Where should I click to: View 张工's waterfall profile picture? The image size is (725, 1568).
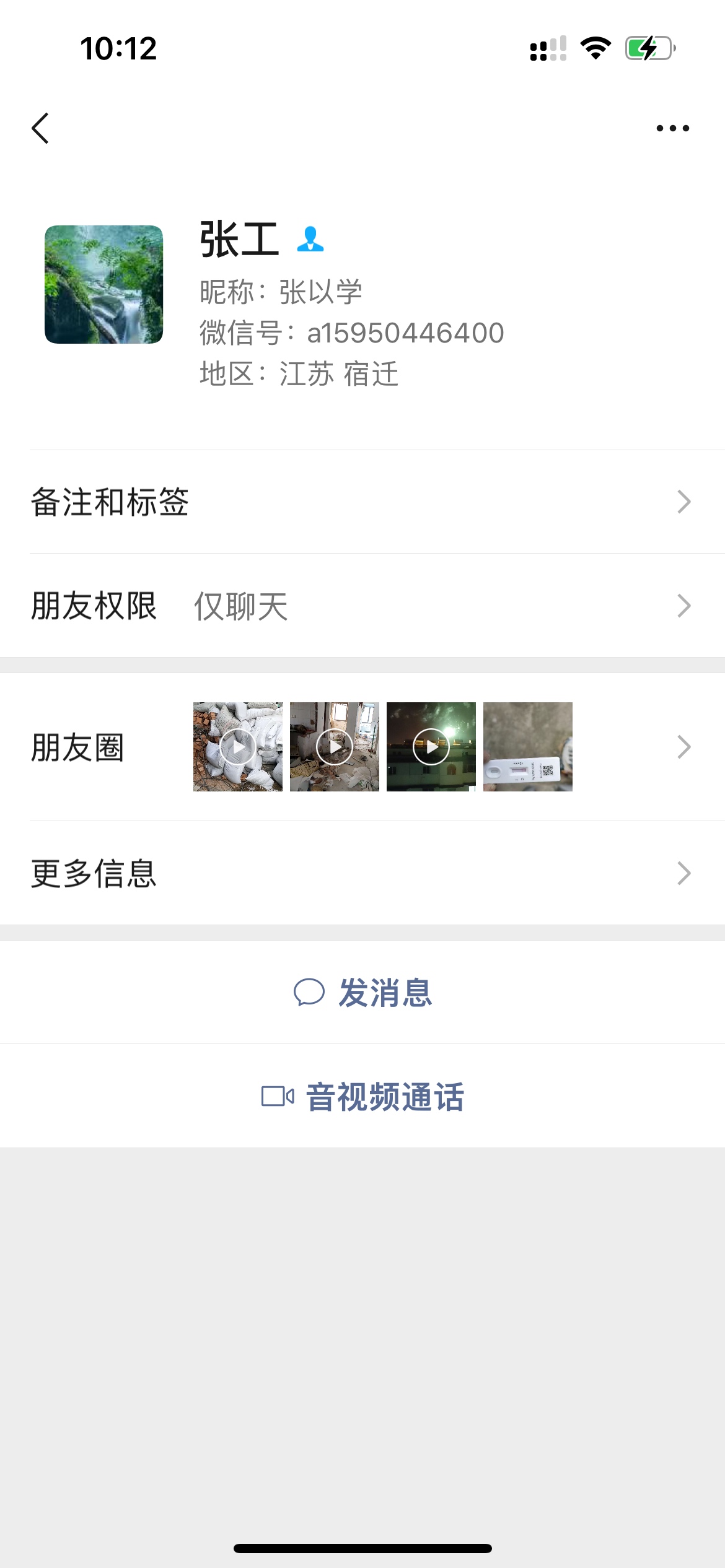pyautogui.click(x=104, y=284)
